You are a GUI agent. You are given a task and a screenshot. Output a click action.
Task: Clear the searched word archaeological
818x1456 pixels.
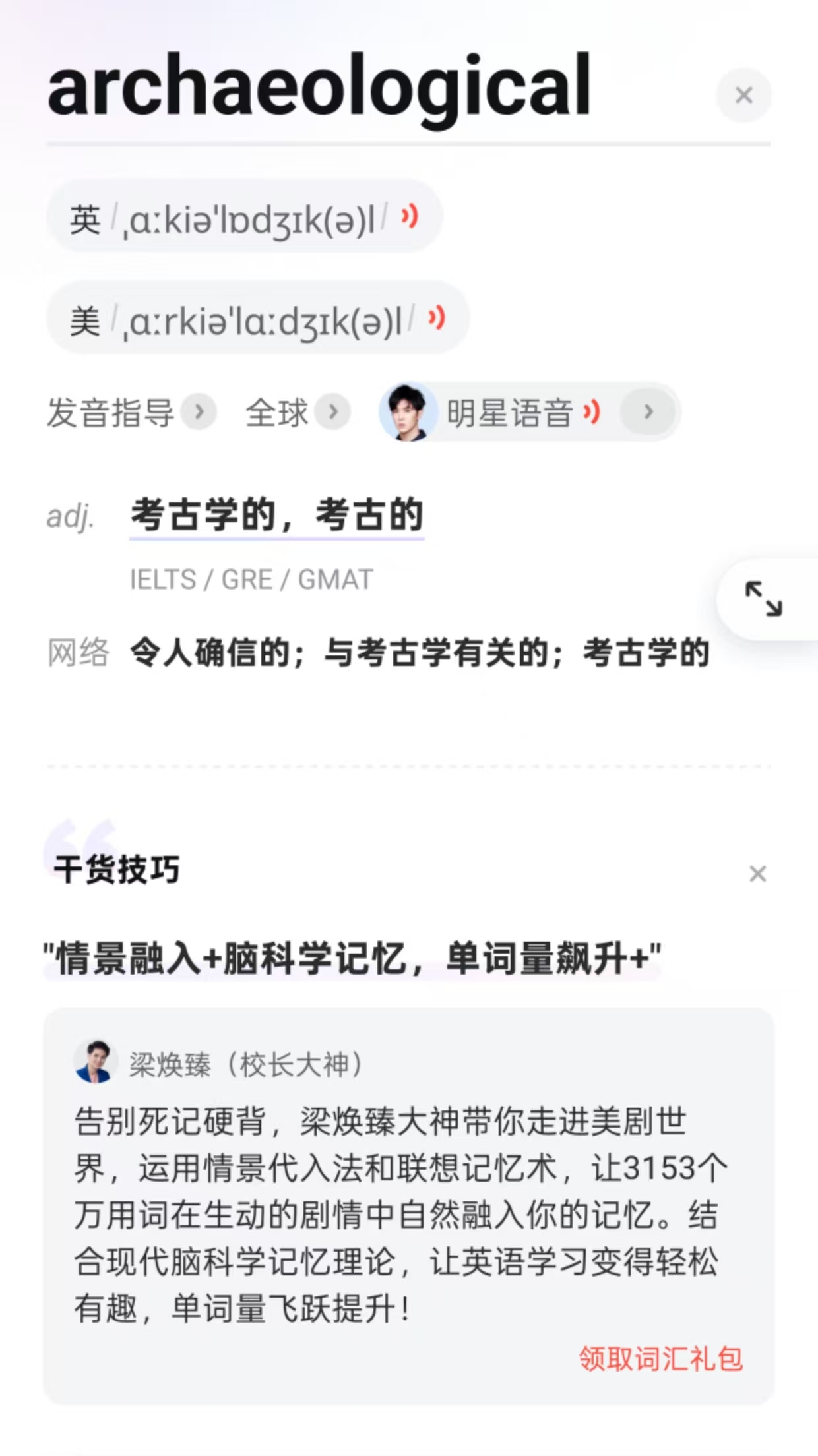743,95
